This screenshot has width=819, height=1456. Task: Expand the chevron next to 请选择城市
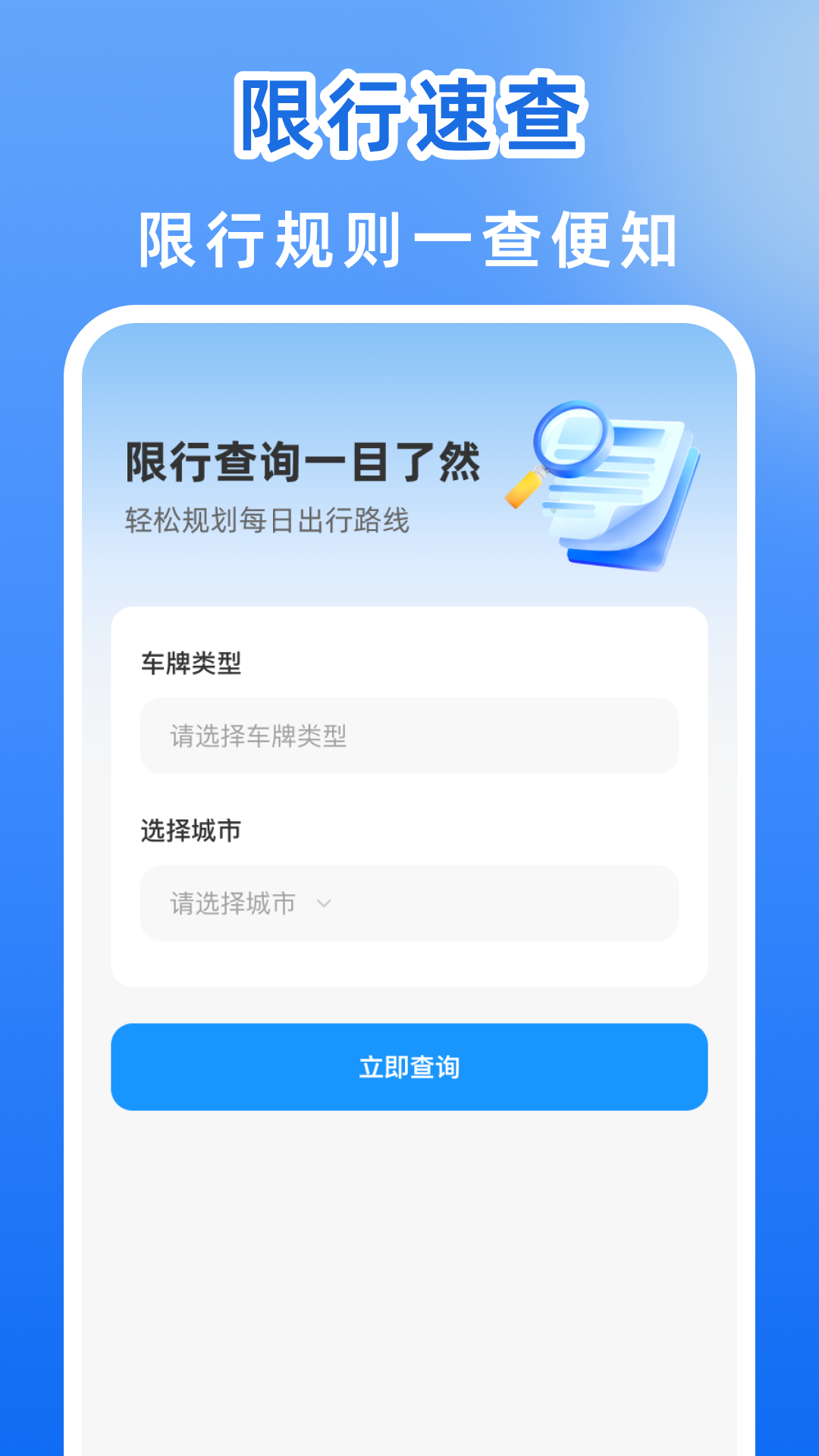pyautogui.click(x=326, y=902)
